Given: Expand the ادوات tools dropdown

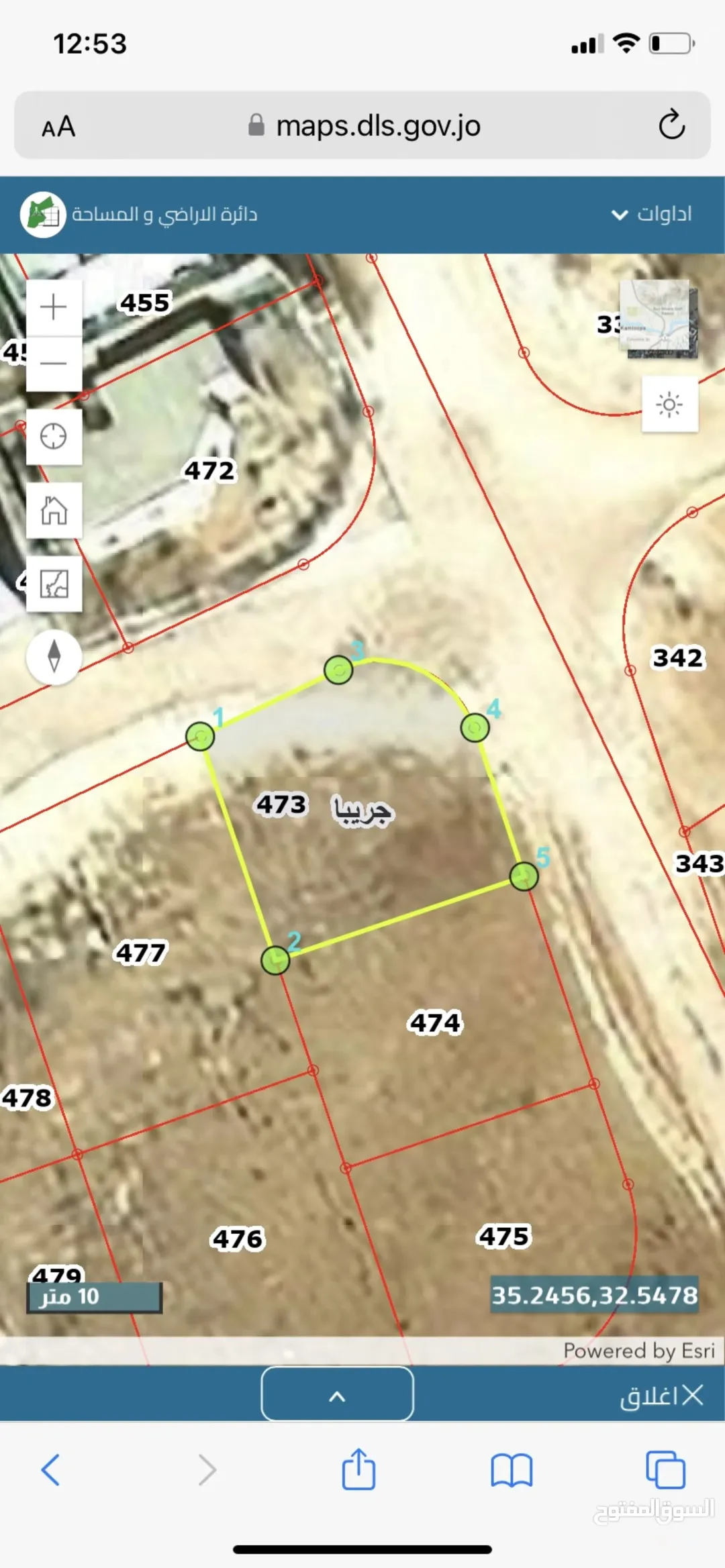Looking at the screenshot, I should coord(651,214).
